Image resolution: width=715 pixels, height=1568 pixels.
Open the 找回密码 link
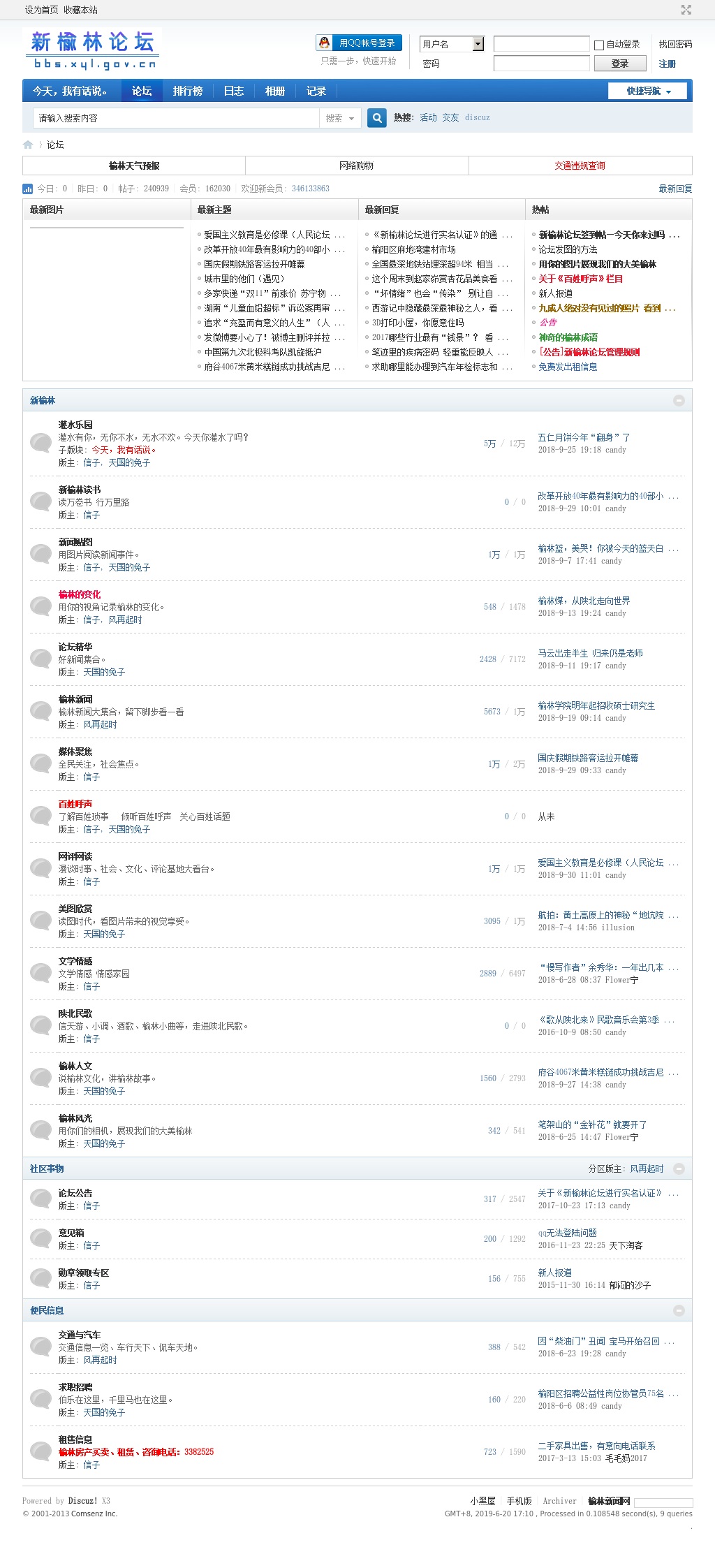[x=675, y=44]
